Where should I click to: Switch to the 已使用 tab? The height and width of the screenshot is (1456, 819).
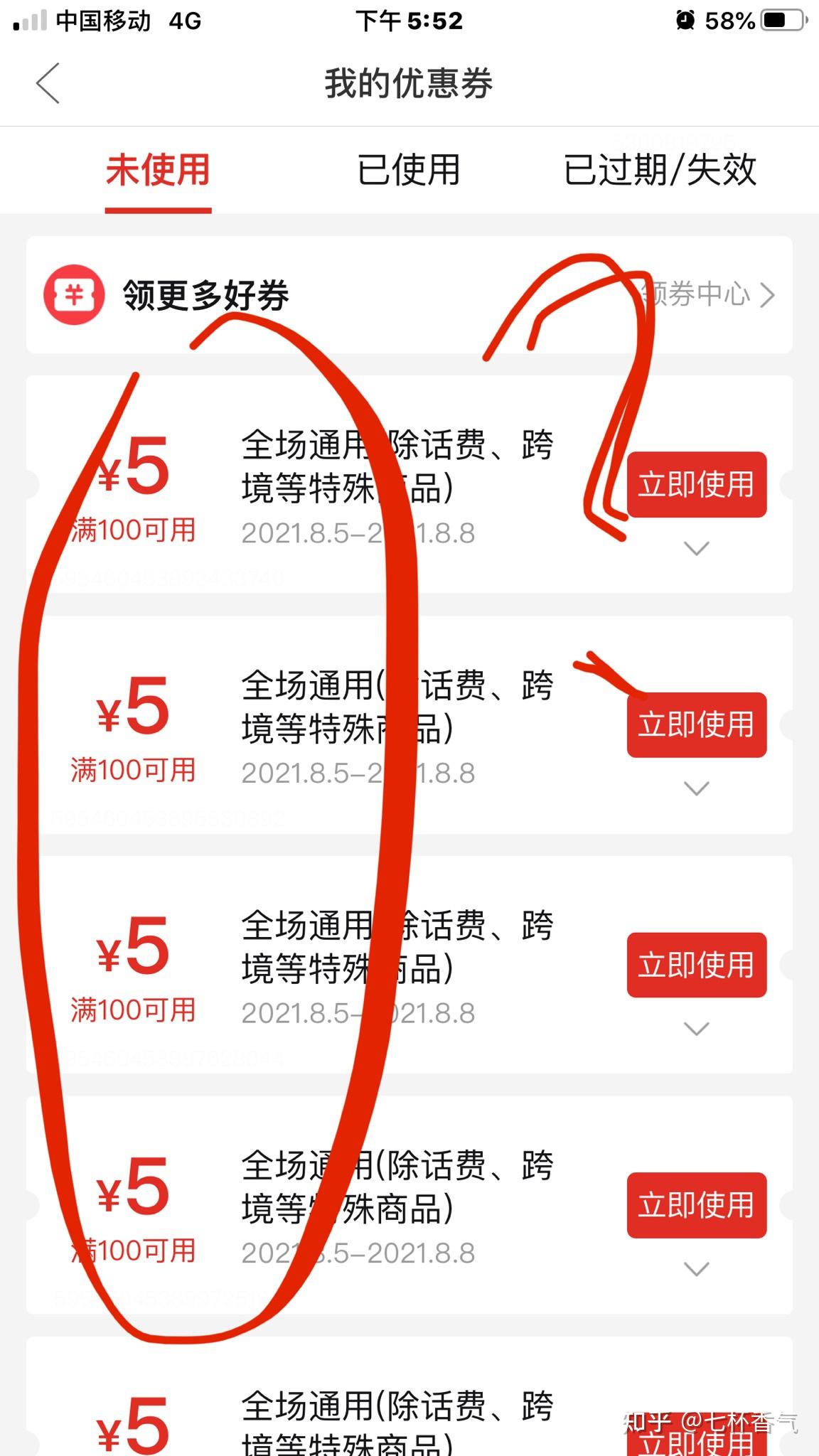tap(409, 170)
